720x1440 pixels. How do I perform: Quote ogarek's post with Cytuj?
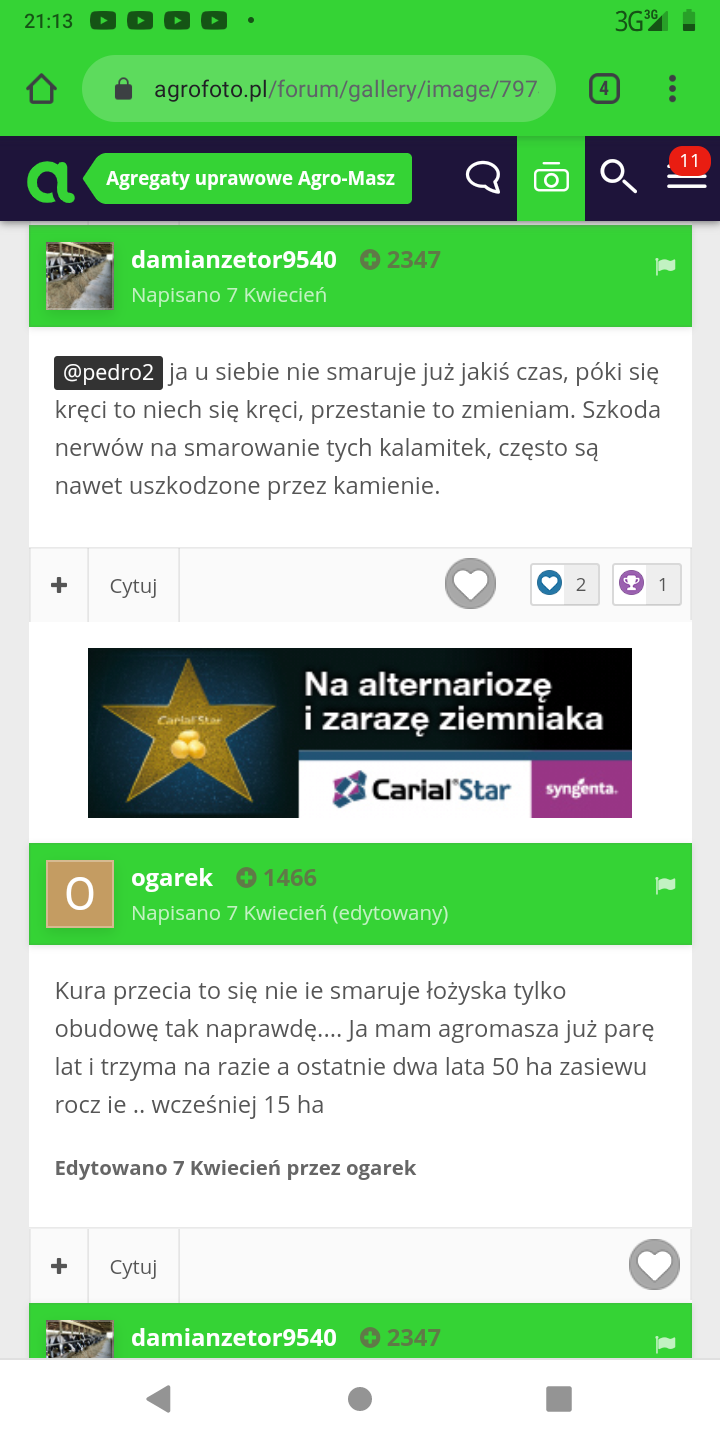tap(133, 1267)
